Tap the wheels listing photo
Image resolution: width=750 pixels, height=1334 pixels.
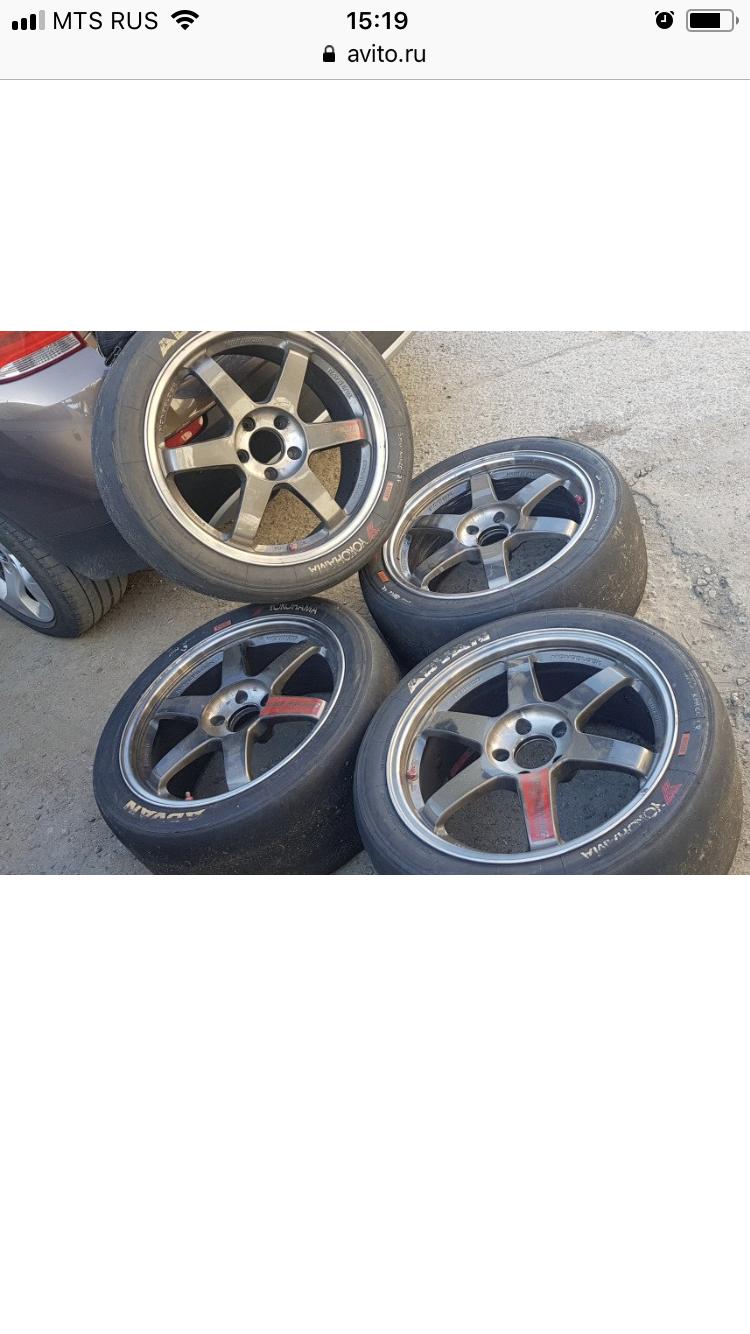coord(375,602)
